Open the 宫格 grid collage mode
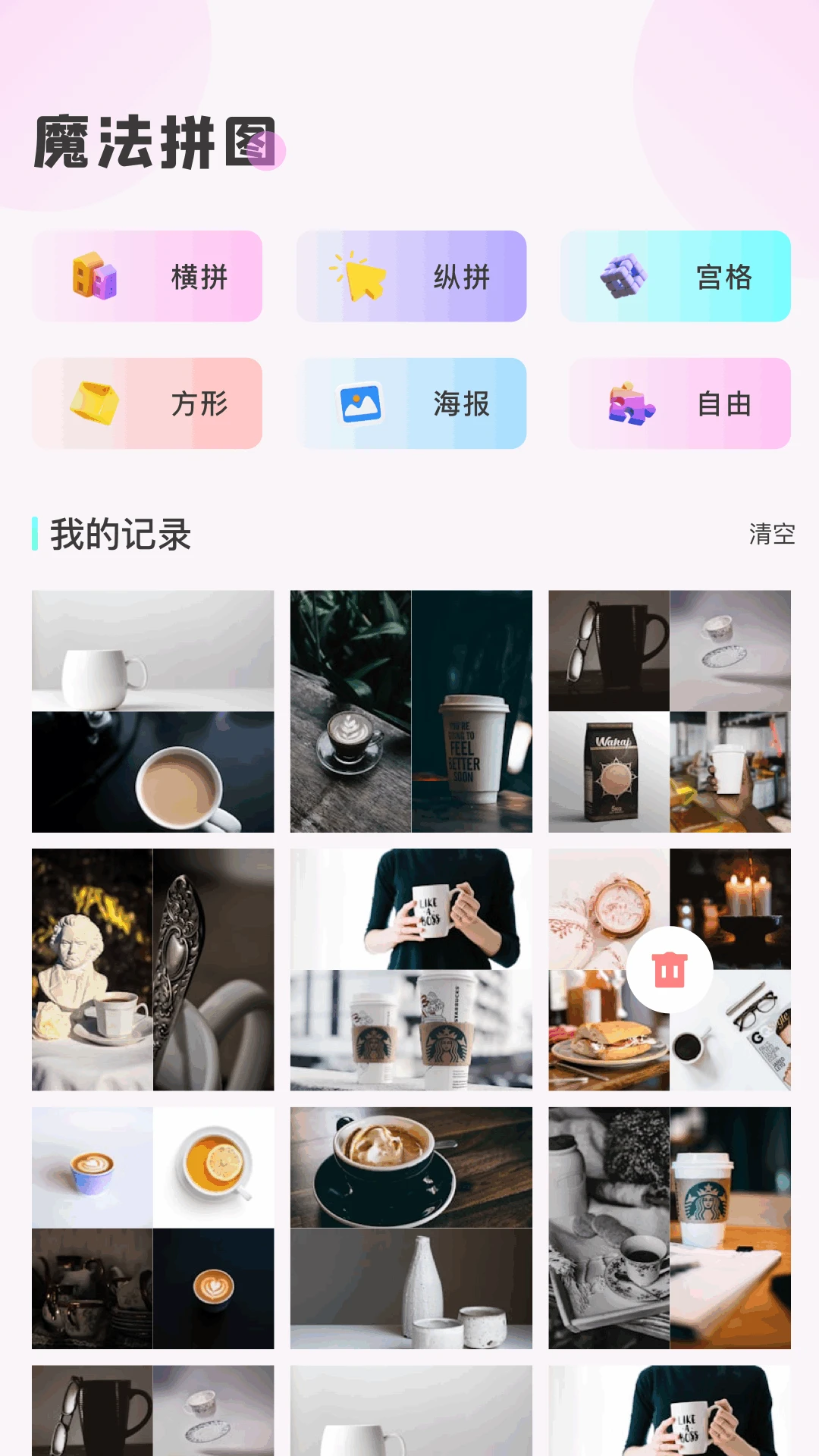This screenshot has width=819, height=1456. pyautogui.click(x=676, y=275)
